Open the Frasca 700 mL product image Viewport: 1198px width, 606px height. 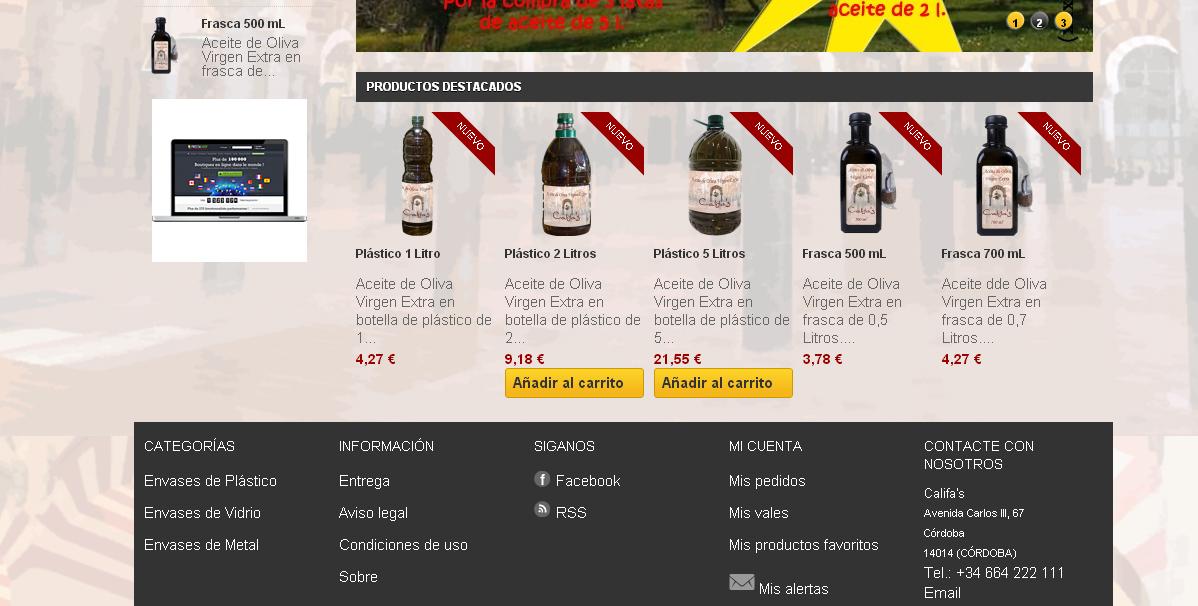coord(996,175)
